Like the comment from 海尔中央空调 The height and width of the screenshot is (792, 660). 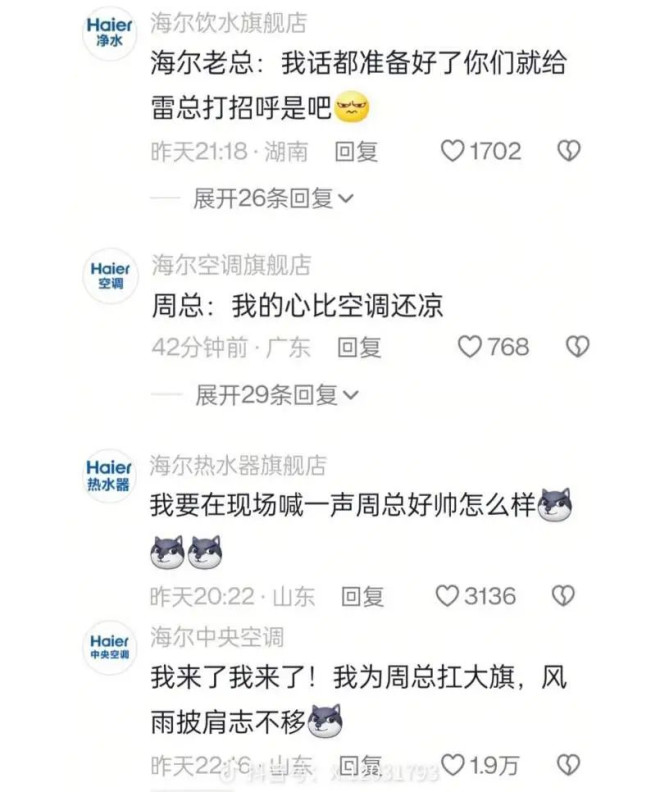[x=453, y=765]
